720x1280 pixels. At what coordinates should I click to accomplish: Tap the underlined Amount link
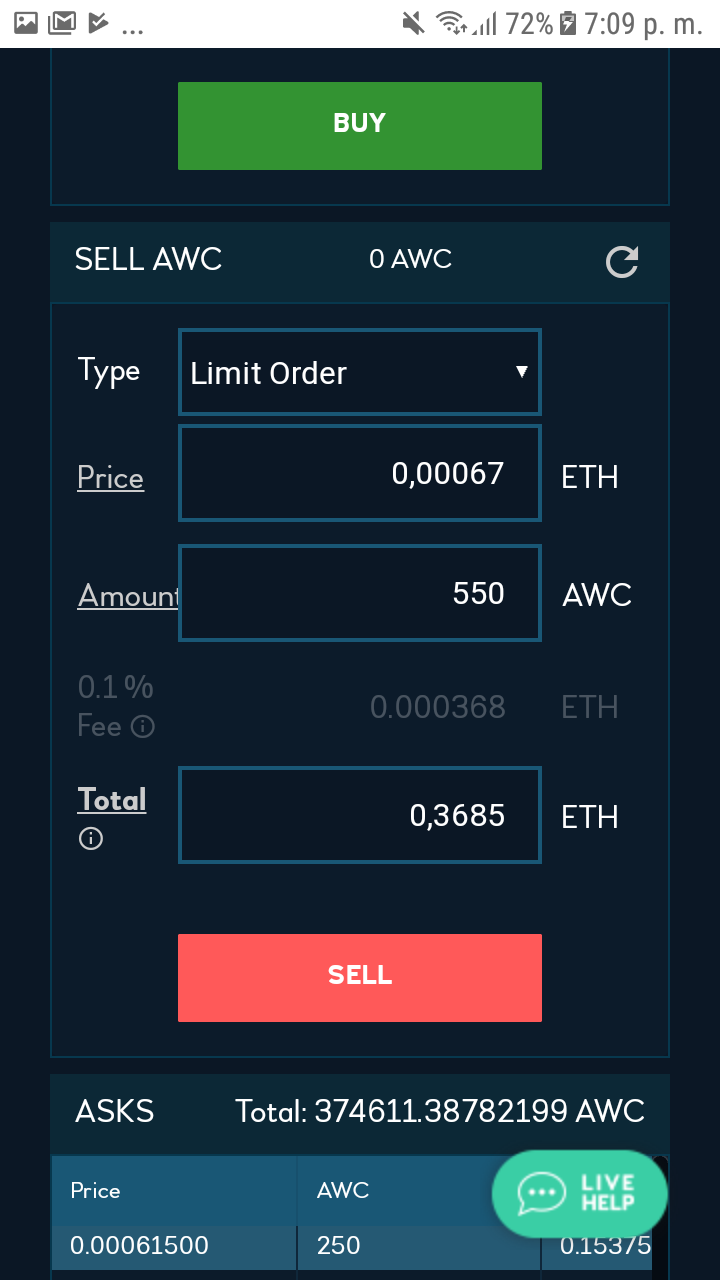tap(128, 596)
